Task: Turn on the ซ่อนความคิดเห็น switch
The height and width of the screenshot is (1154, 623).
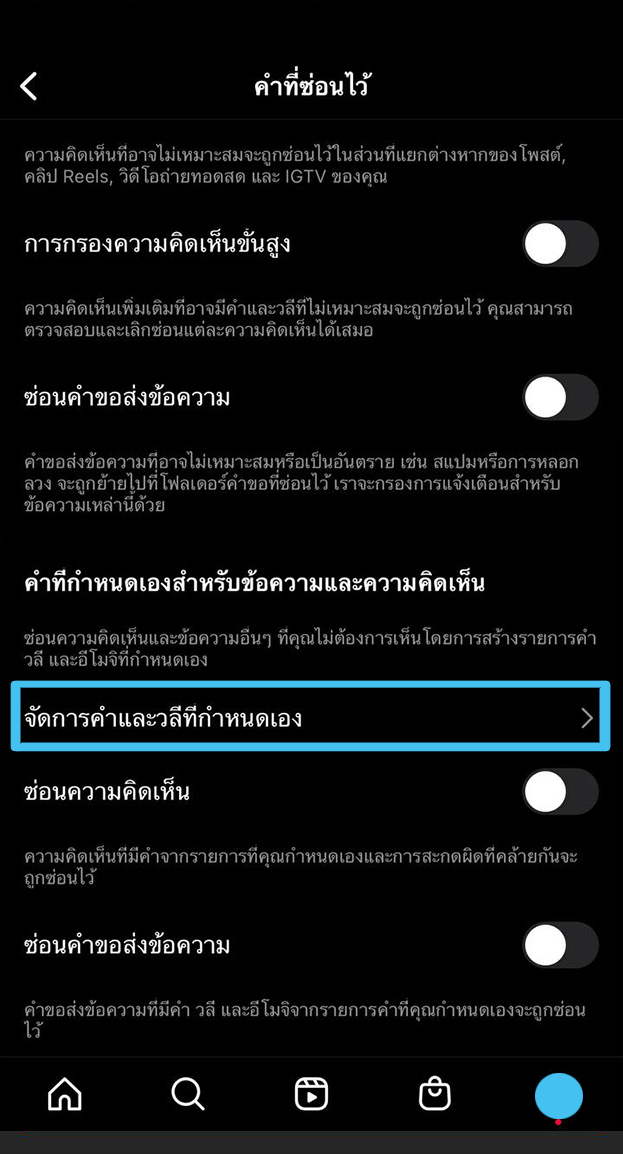Action: tap(560, 792)
